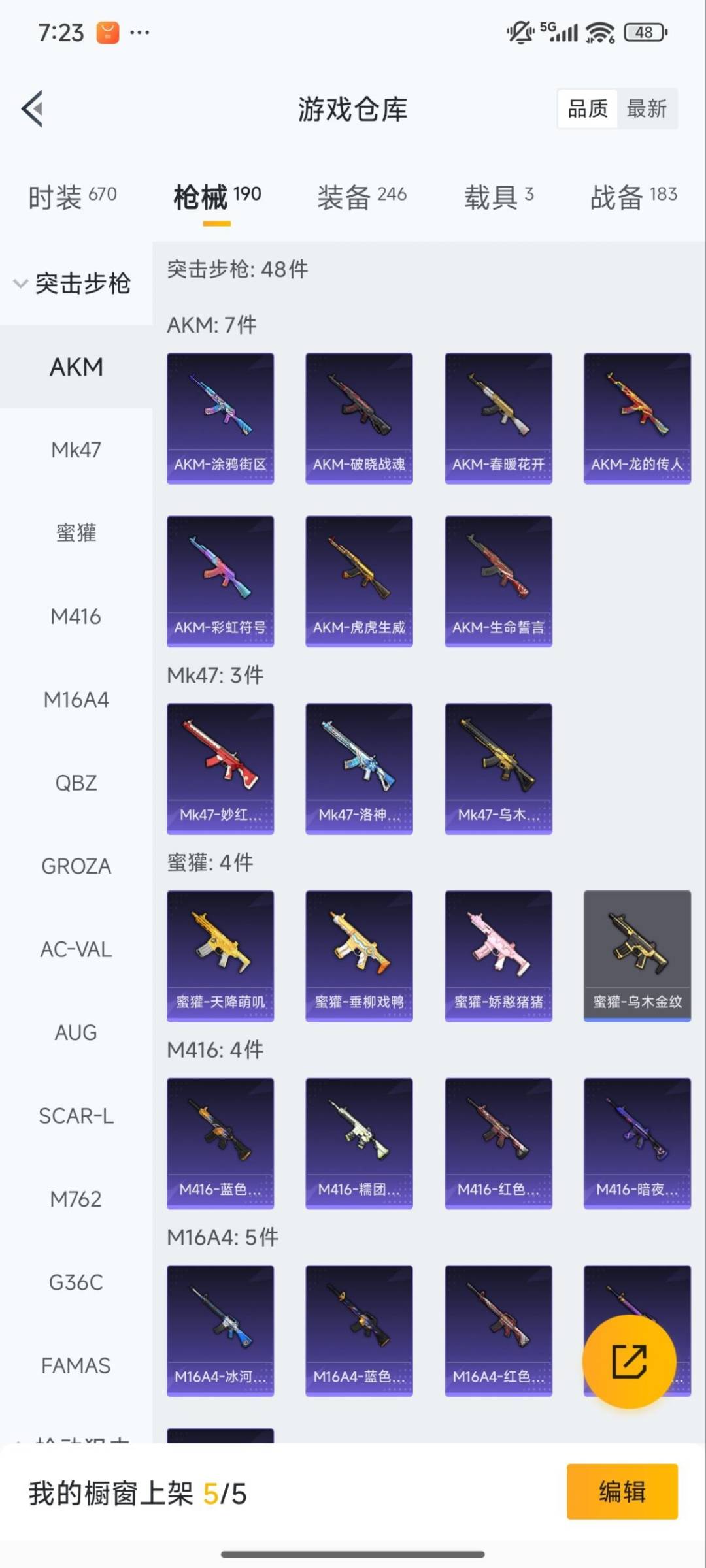View the 蜜獾-娇憨猪猪 skin
The height and width of the screenshot is (1568, 706).
pos(498,955)
